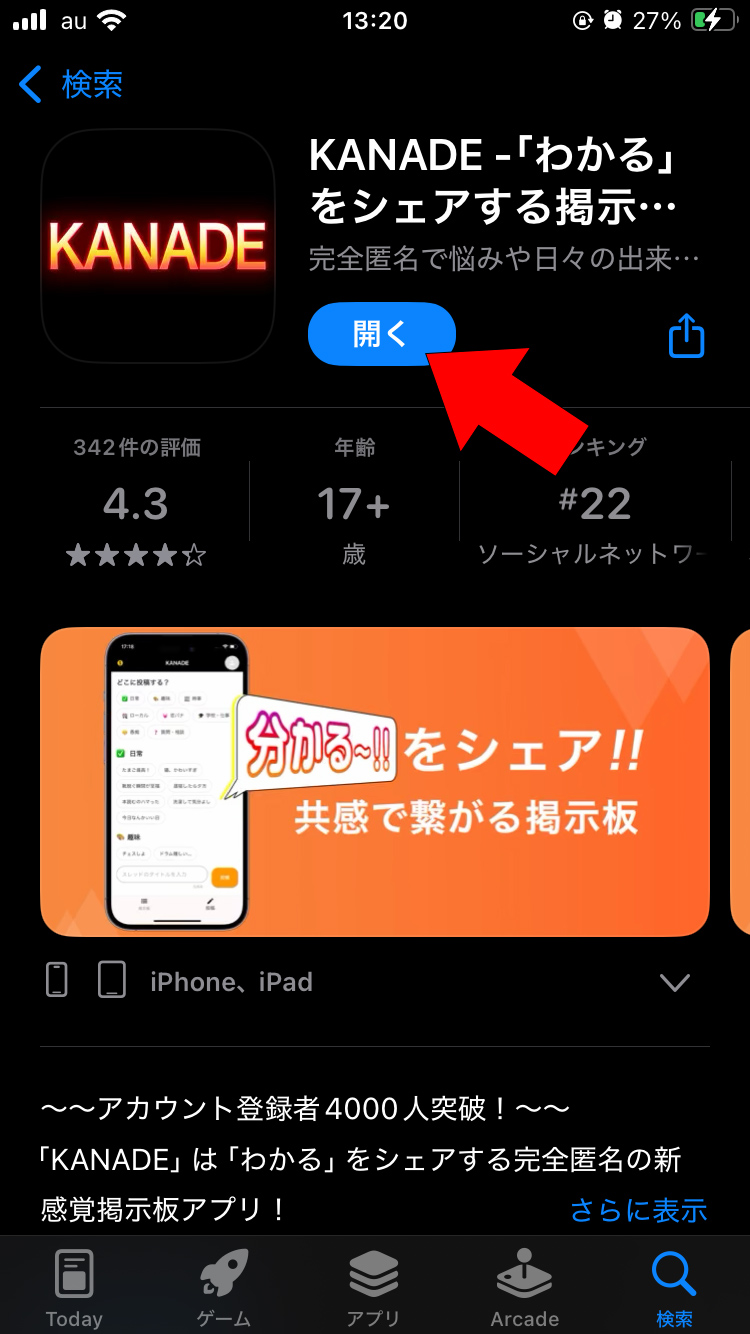Screen dimensions: 750x1334
Task: Go back to 検索 results
Action: click(70, 85)
